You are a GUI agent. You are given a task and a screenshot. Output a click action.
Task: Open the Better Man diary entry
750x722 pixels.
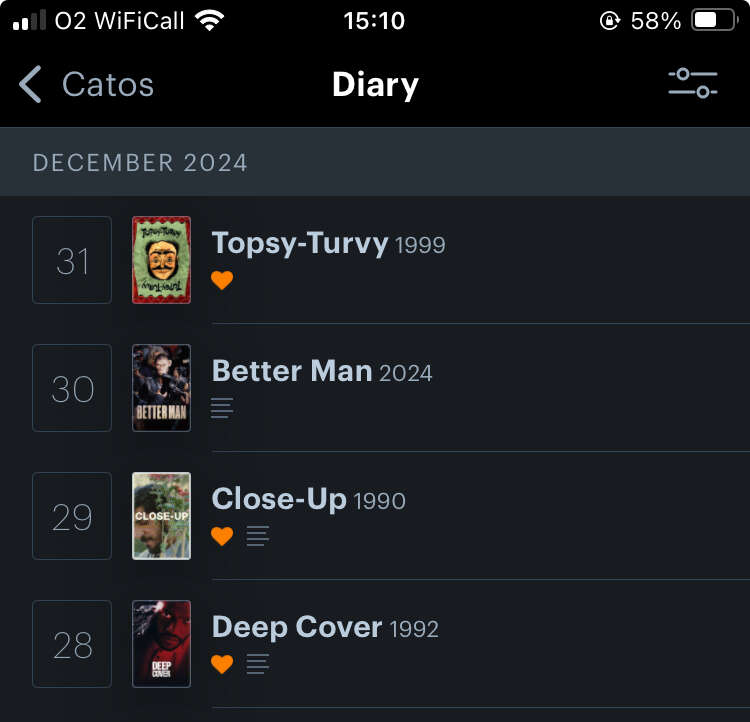pos(292,372)
